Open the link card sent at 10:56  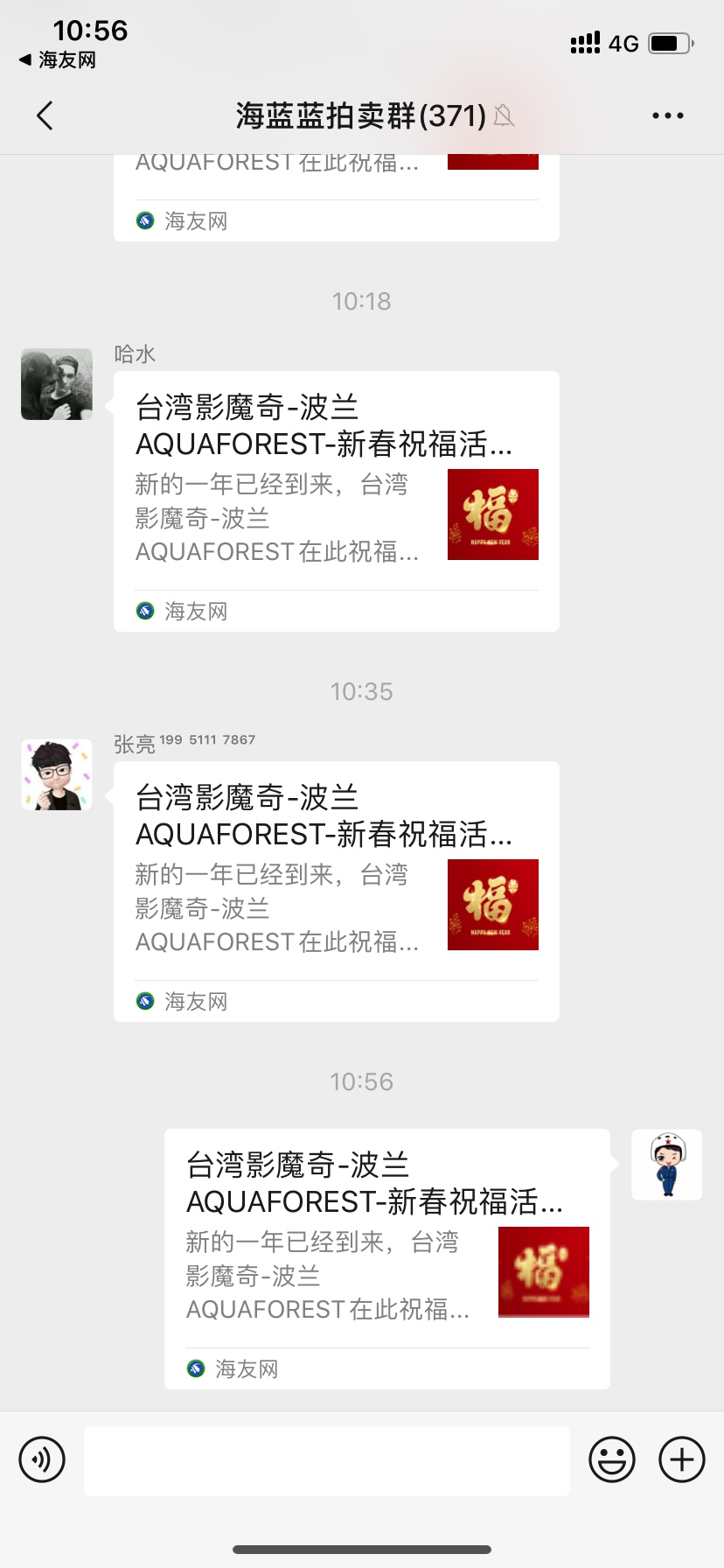click(x=386, y=1258)
